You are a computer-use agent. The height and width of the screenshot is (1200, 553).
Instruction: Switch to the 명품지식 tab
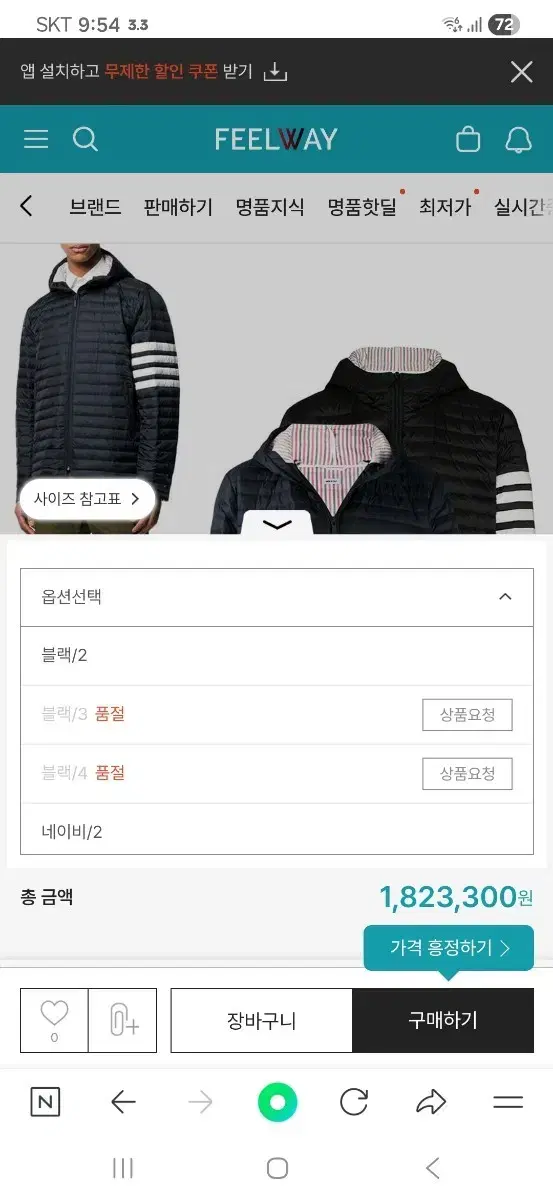click(x=270, y=207)
